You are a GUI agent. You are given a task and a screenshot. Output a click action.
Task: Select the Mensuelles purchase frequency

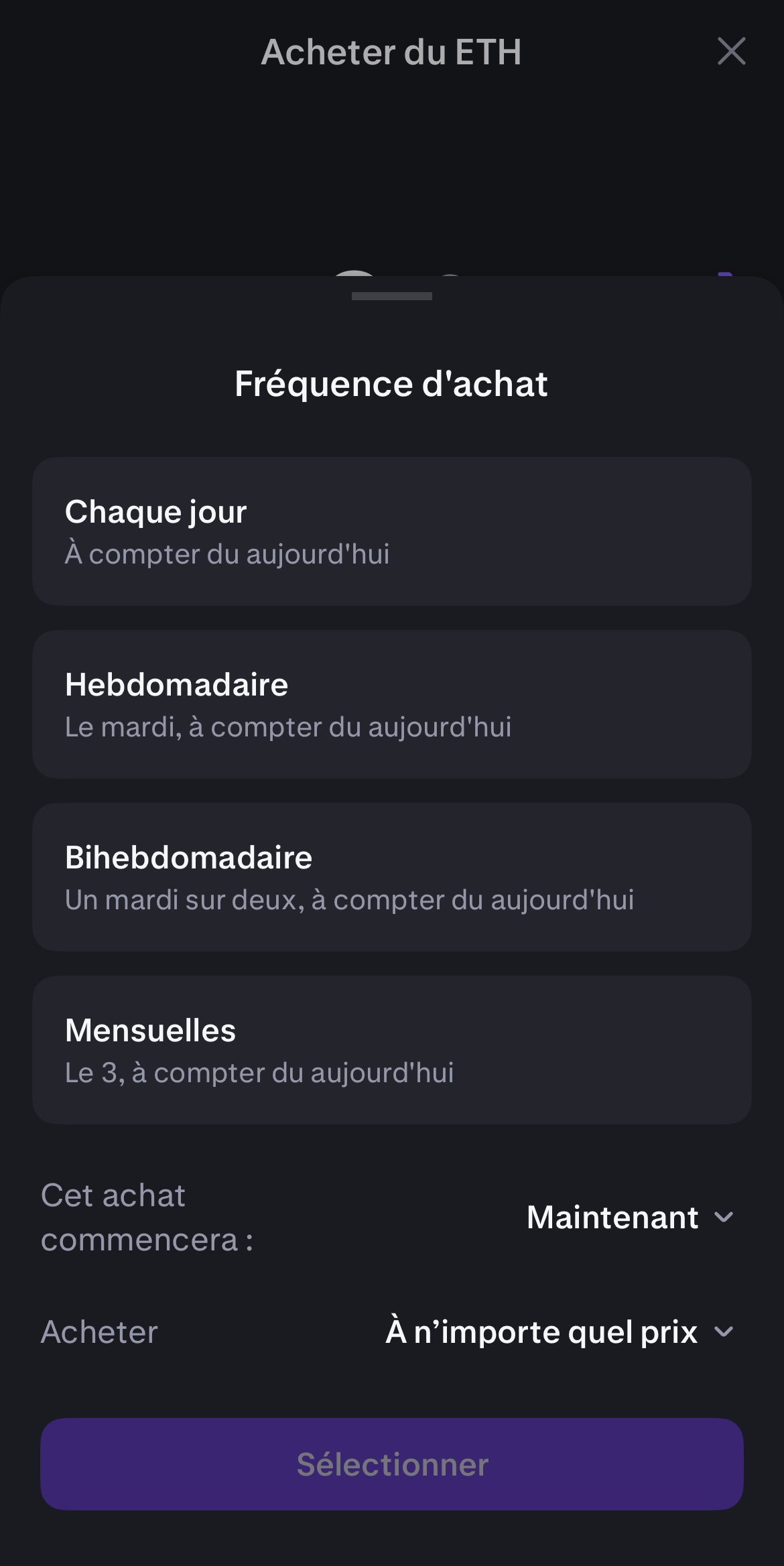(392, 1050)
